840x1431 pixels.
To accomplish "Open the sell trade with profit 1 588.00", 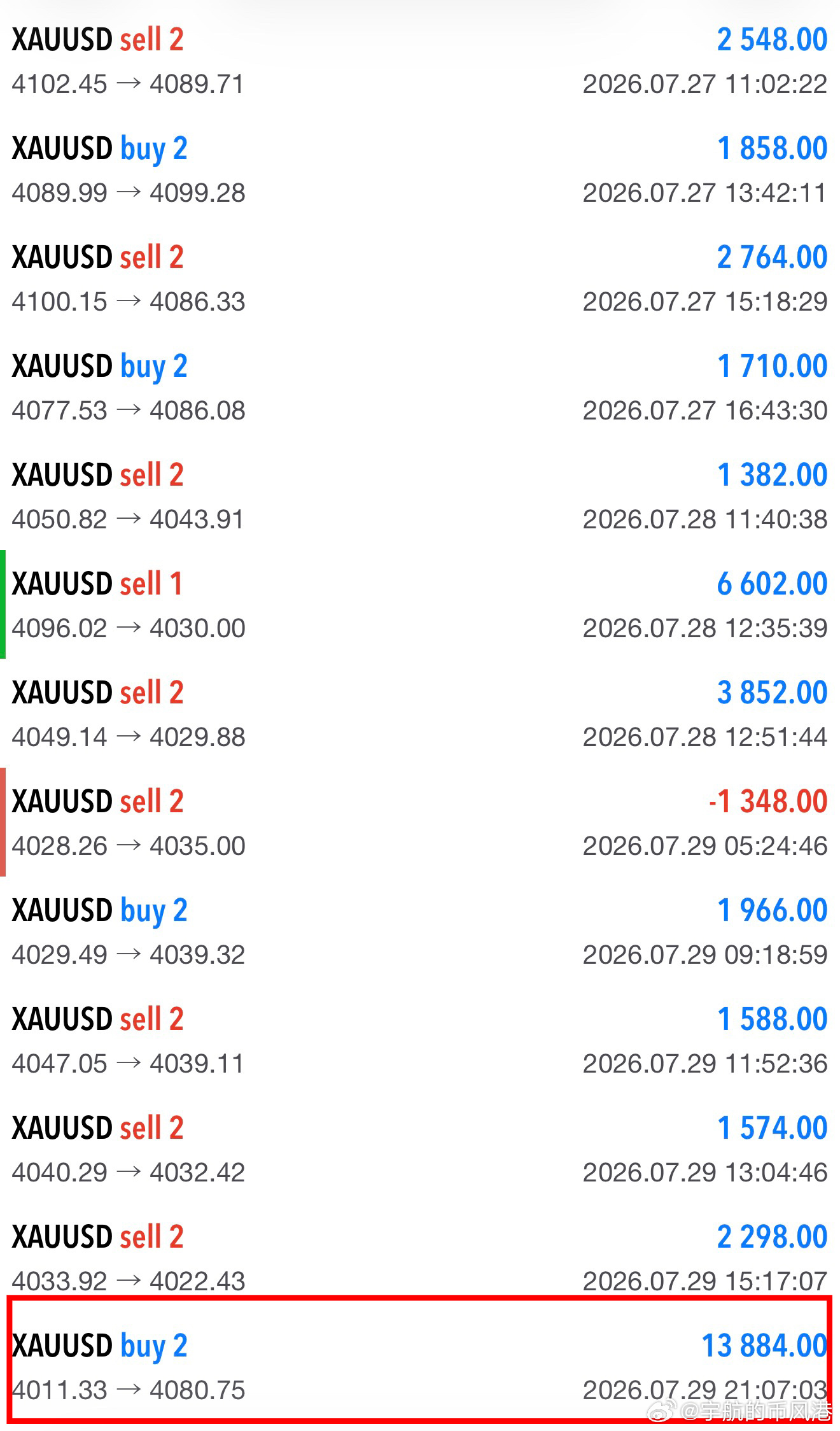I will (x=420, y=1040).
